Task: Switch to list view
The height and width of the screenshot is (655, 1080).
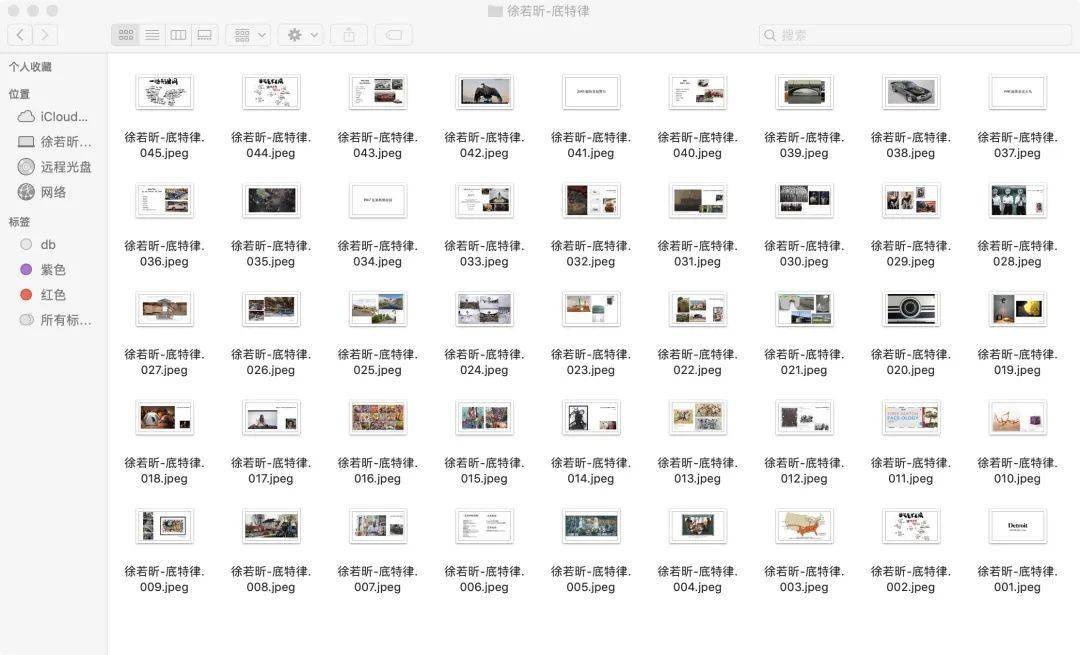Action: click(x=152, y=35)
